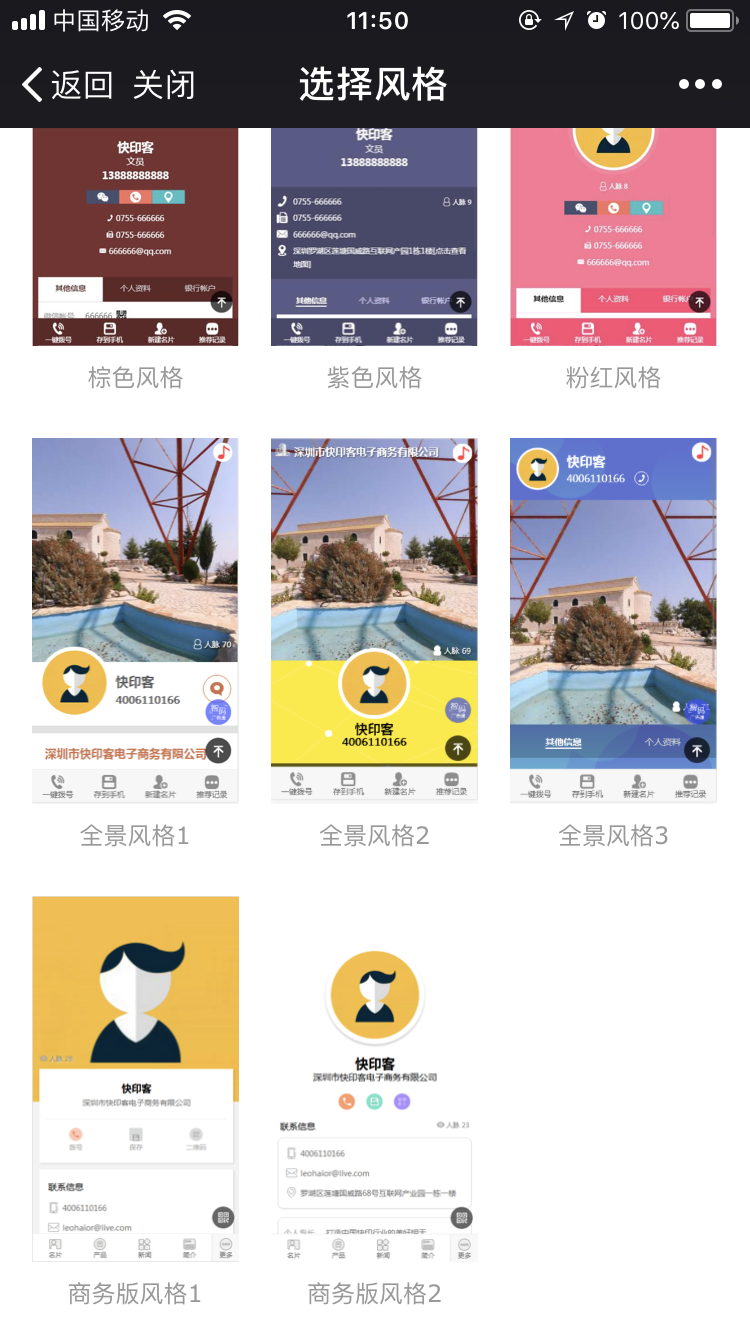Choose the 全景风格2 template
The width and height of the screenshot is (750, 1334).
374,620
